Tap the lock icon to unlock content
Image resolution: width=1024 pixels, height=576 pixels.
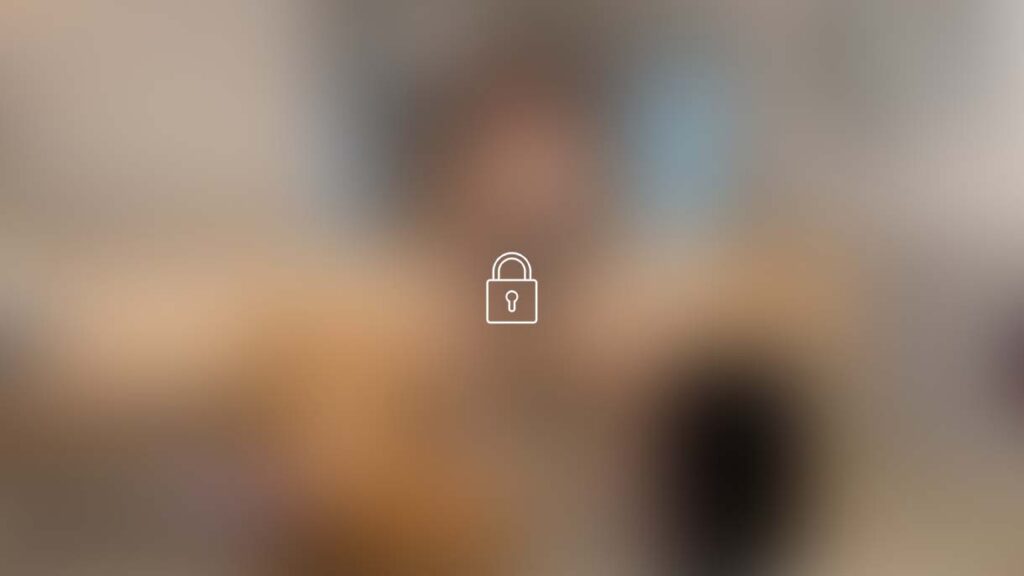click(x=511, y=289)
